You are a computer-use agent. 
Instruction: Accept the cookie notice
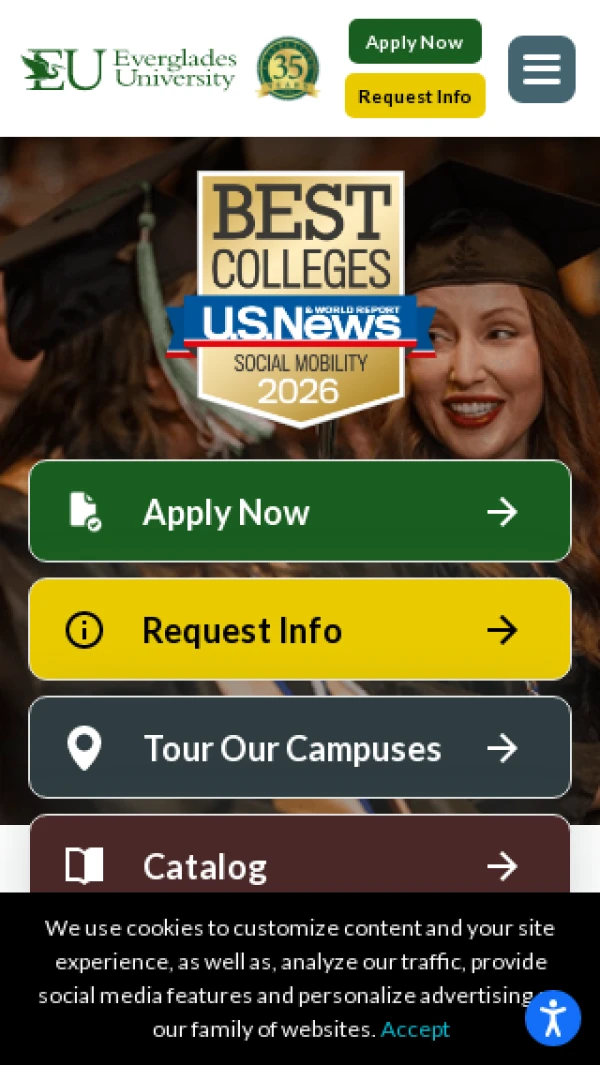(415, 1029)
